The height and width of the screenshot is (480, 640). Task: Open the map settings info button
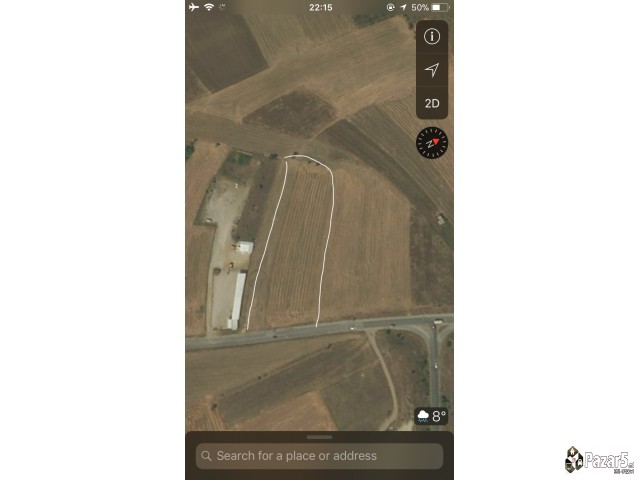pos(432,37)
